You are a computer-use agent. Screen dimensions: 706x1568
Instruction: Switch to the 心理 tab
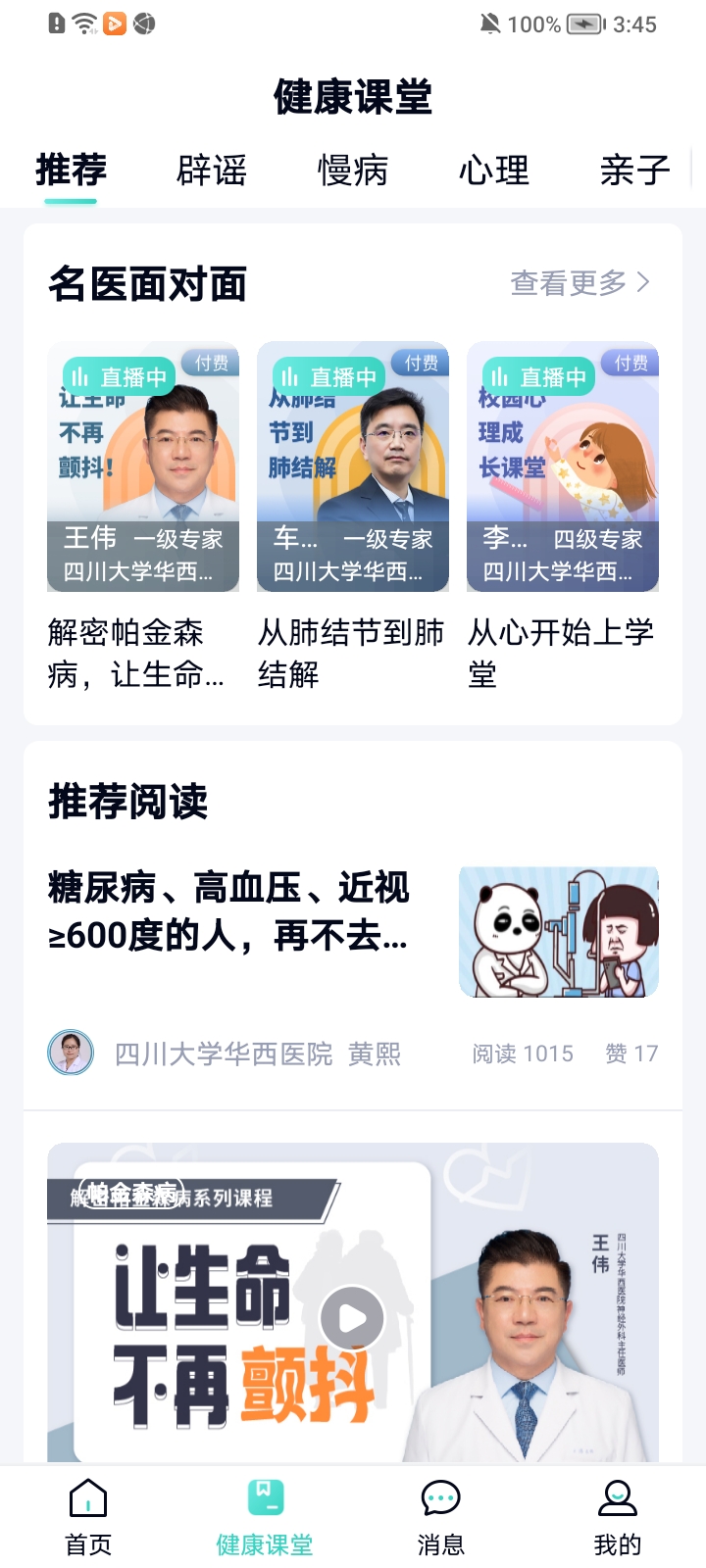click(494, 170)
